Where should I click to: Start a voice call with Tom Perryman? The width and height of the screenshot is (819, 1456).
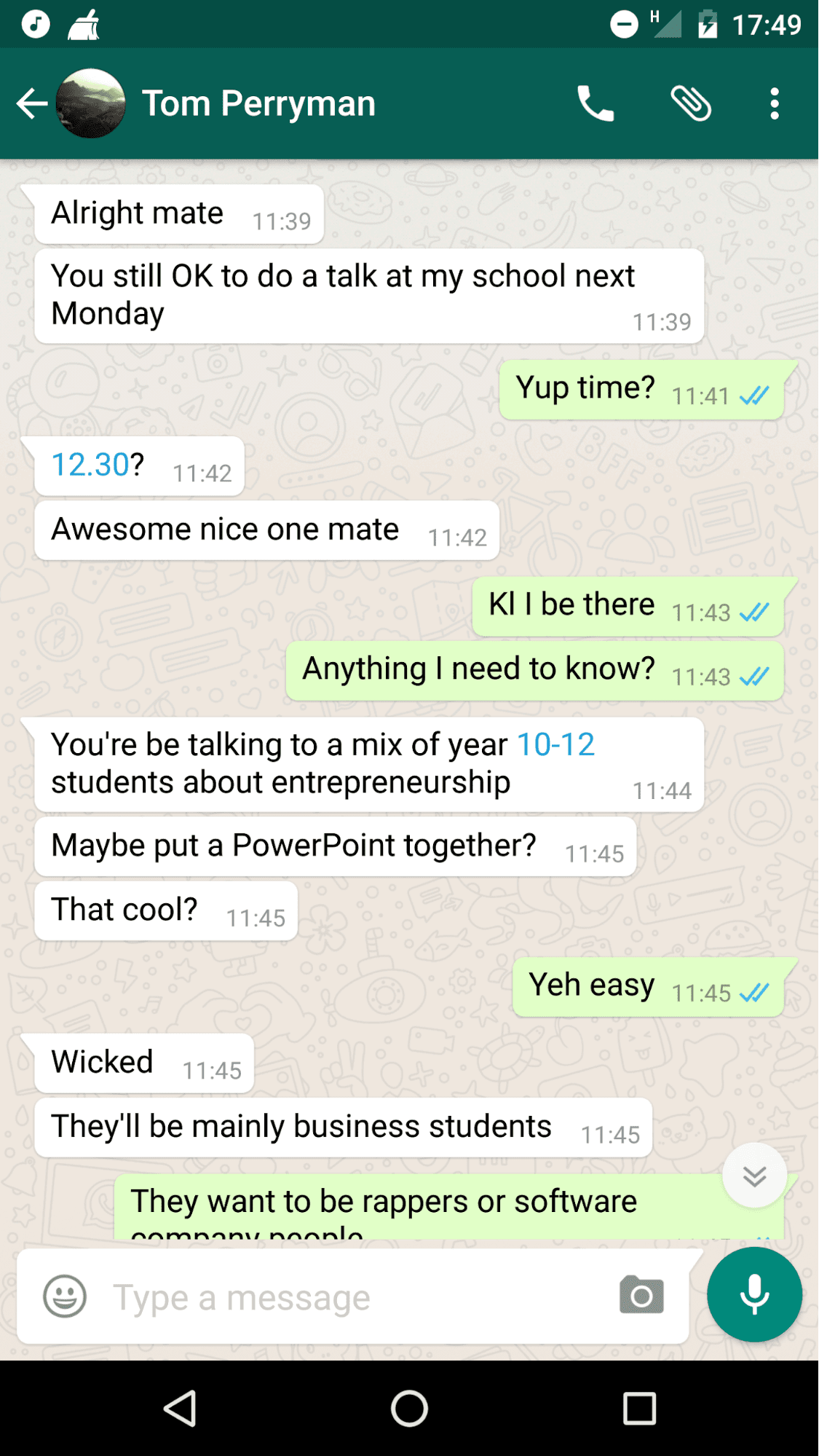(x=596, y=103)
